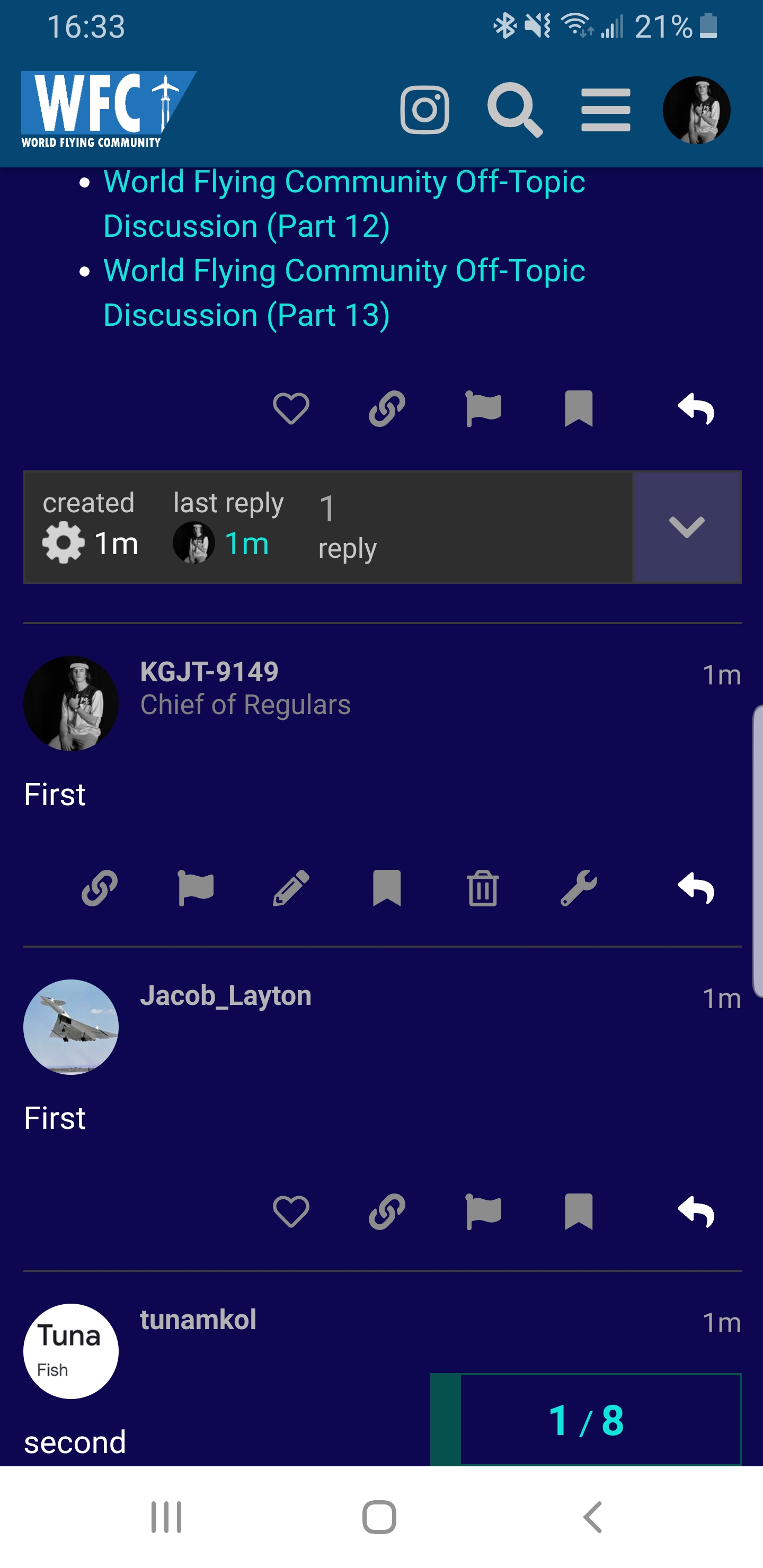Reply to Jacob_Layton's post
Viewport: 763px width, 1568px height.
tap(696, 1211)
